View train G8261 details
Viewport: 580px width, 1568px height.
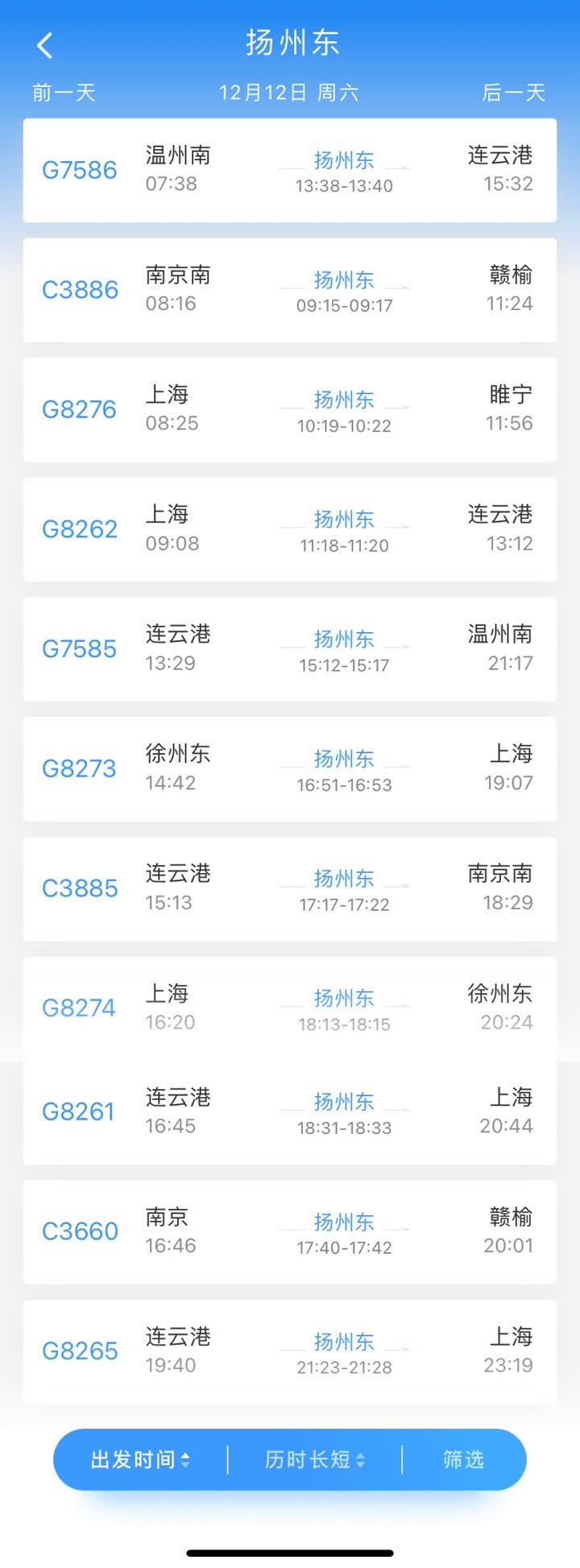[x=289, y=1111]
